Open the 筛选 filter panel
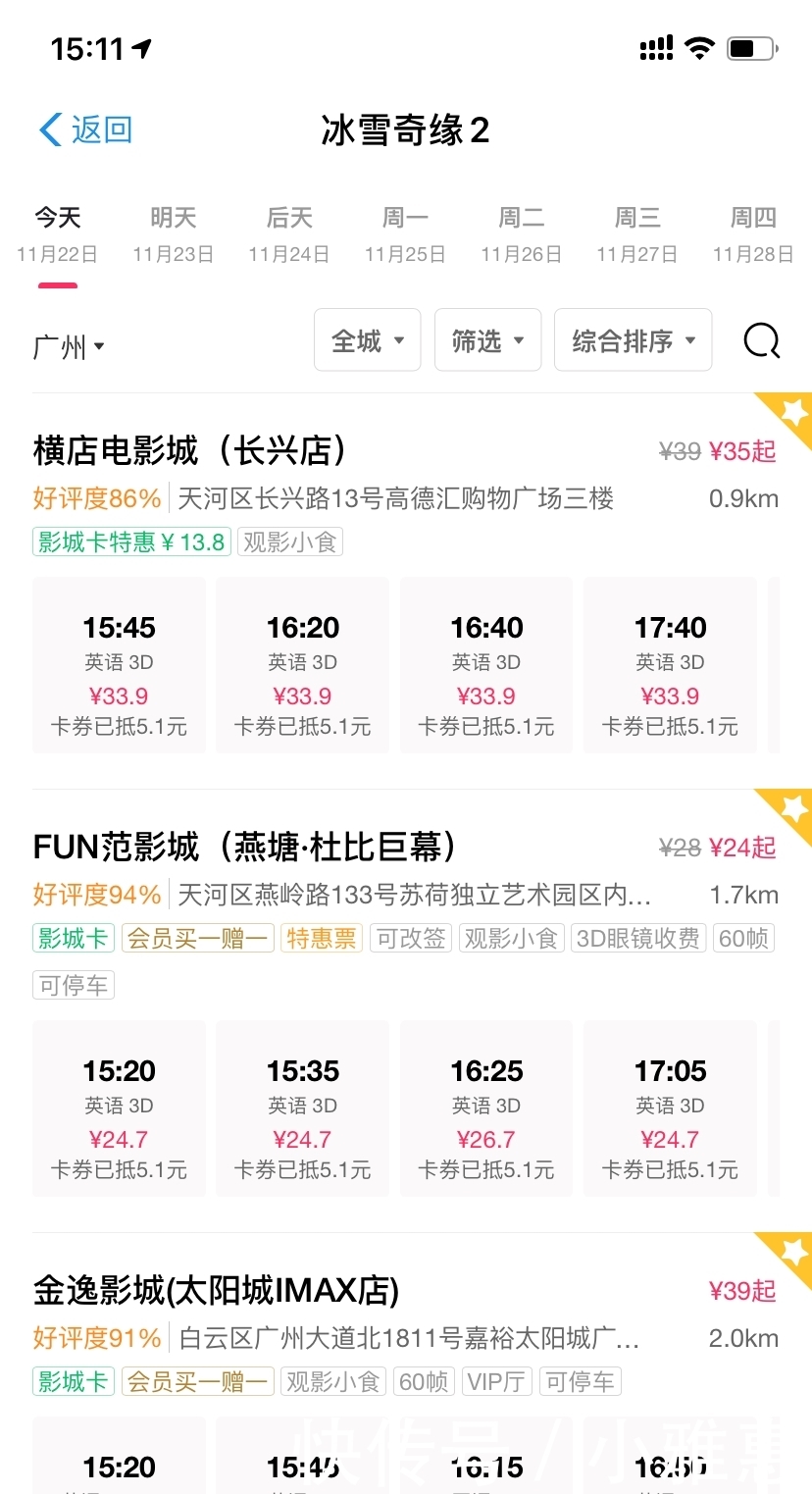The image size is (812, 1494). pyautogui.click(x=487, y=340)
